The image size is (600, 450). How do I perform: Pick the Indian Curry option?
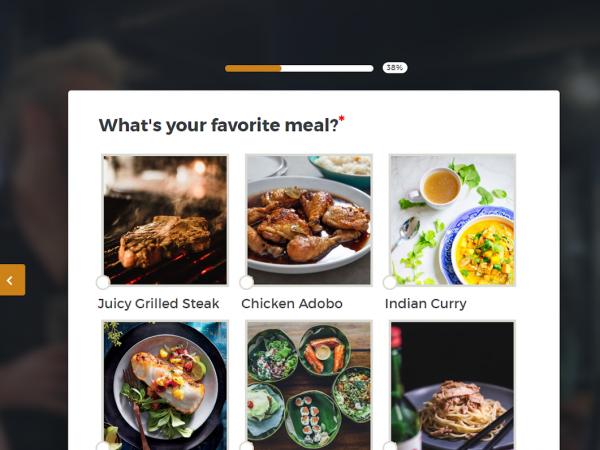[390, 282]
